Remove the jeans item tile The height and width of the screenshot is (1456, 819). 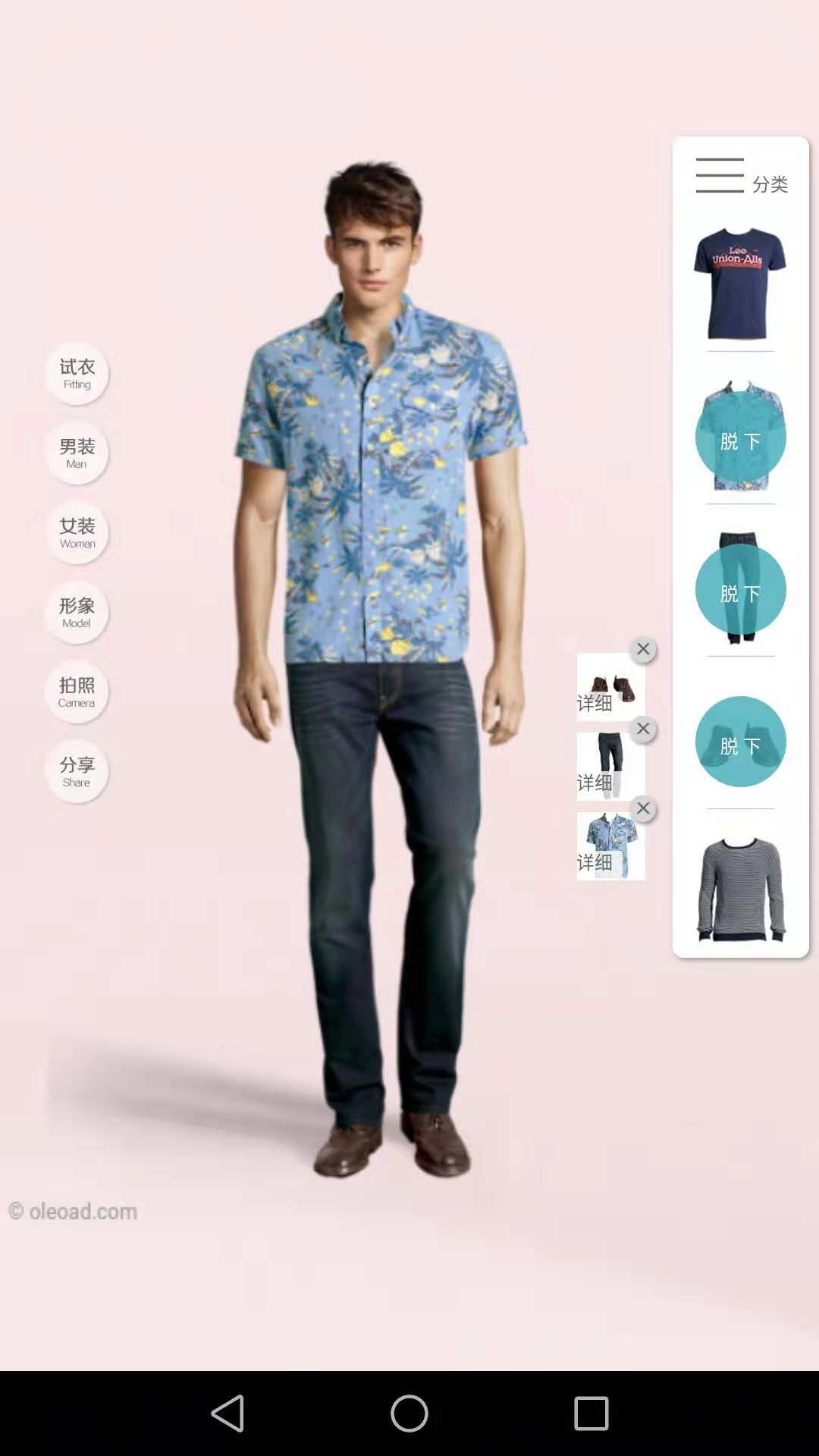point(643,729)
